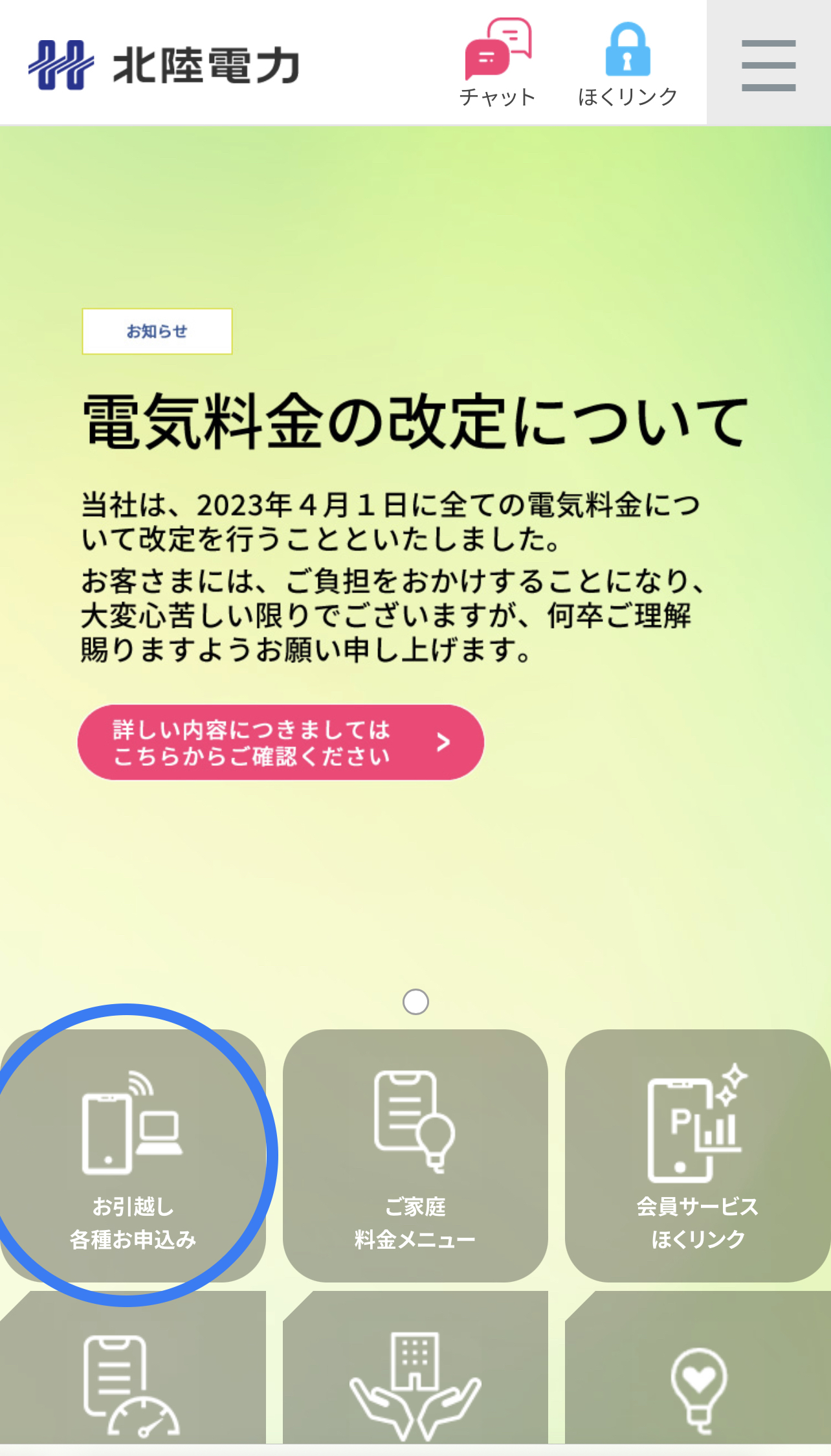Tap the 詳しい内容につきましては button

[x=280, y=742]
